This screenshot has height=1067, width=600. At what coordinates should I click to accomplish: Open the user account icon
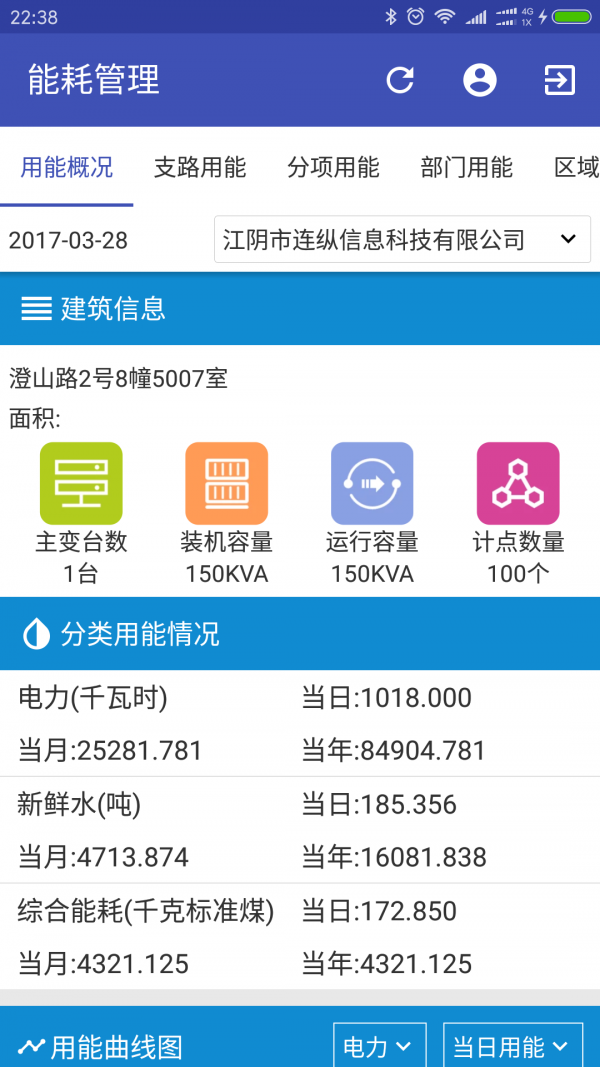[480, 80]
